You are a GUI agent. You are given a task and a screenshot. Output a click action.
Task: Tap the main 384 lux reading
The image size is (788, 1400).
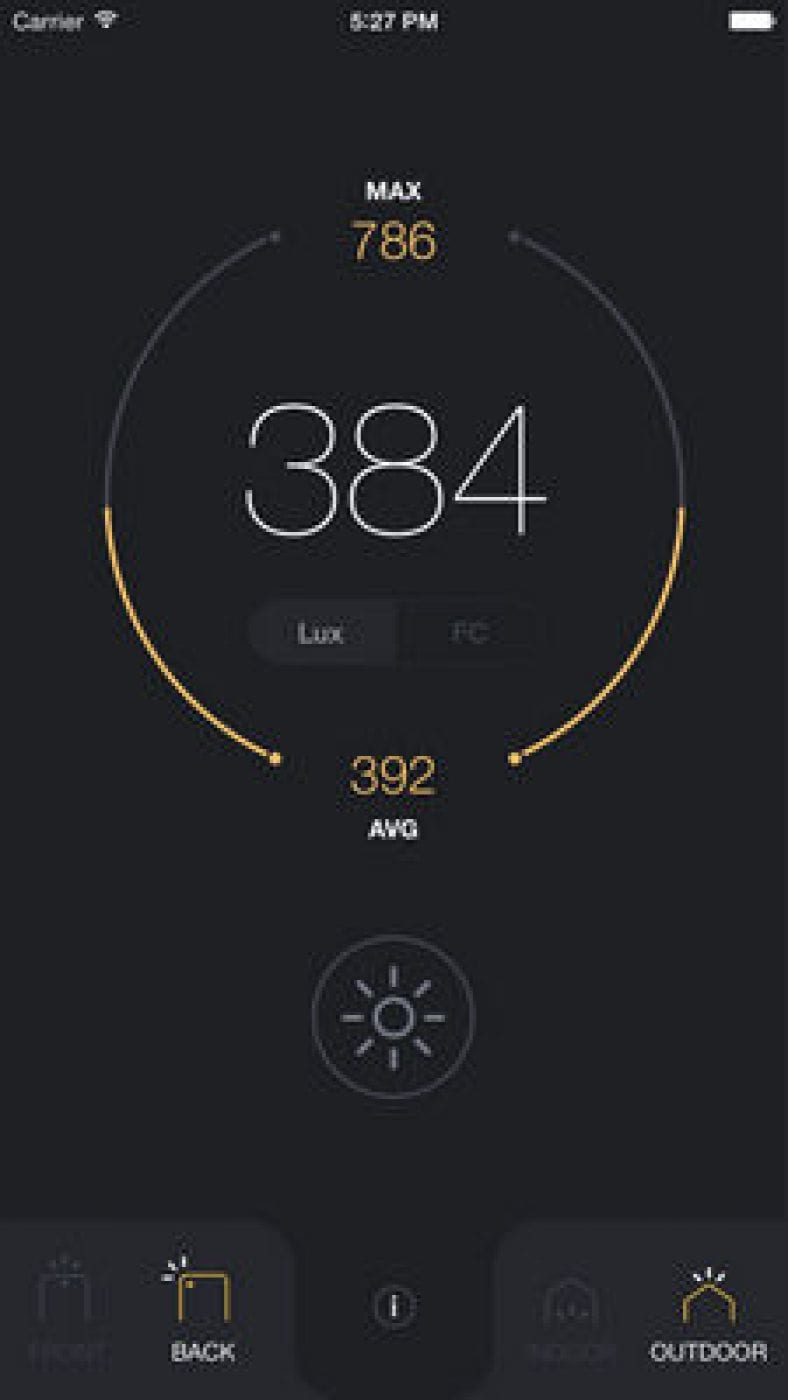coord(393,470)
